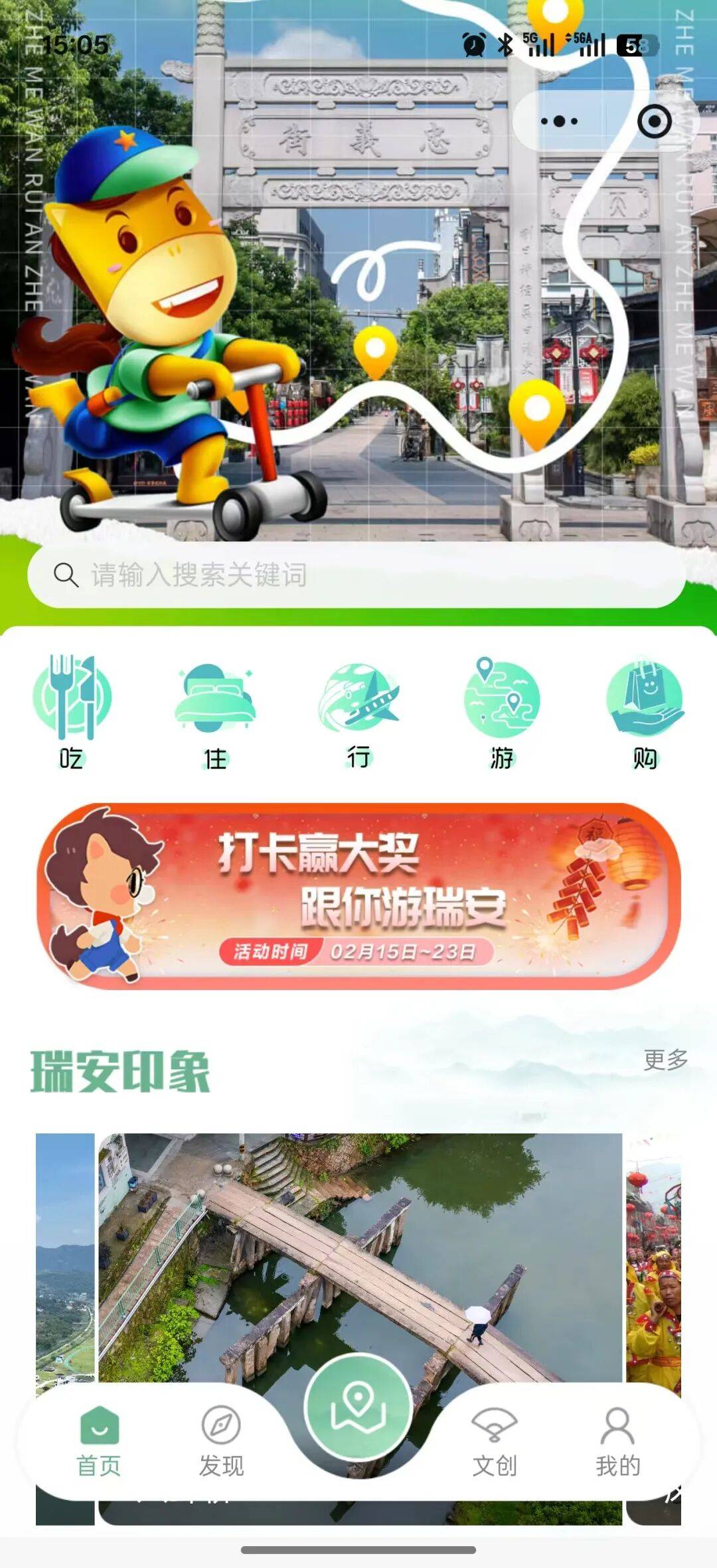Image resolution: width=717 pixels, height=1568 pixels.
Task: Open the center map button
Action: (358, 1407)
